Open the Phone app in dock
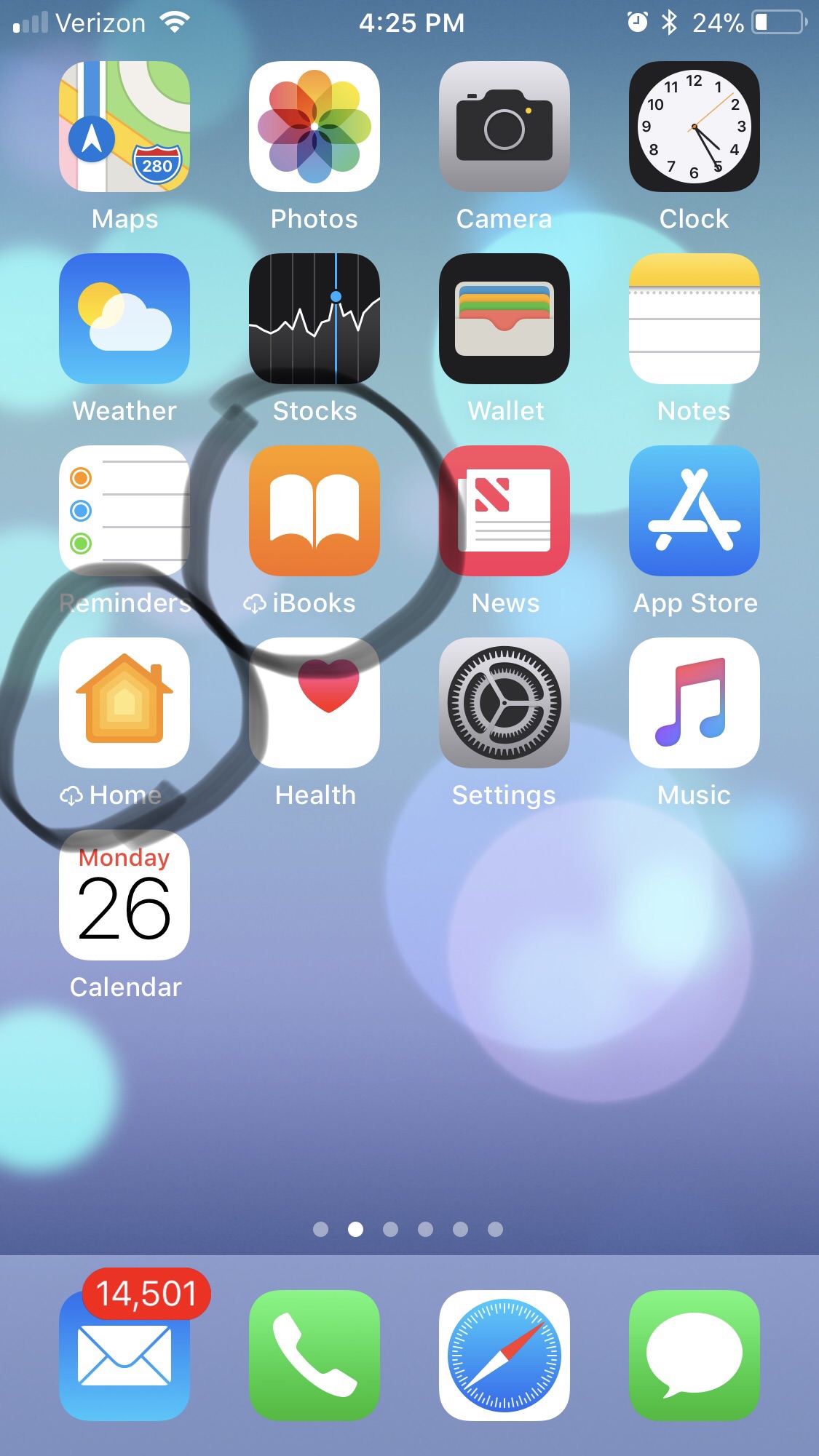Screen dimensions: 819x1456 click(314, 1355)
